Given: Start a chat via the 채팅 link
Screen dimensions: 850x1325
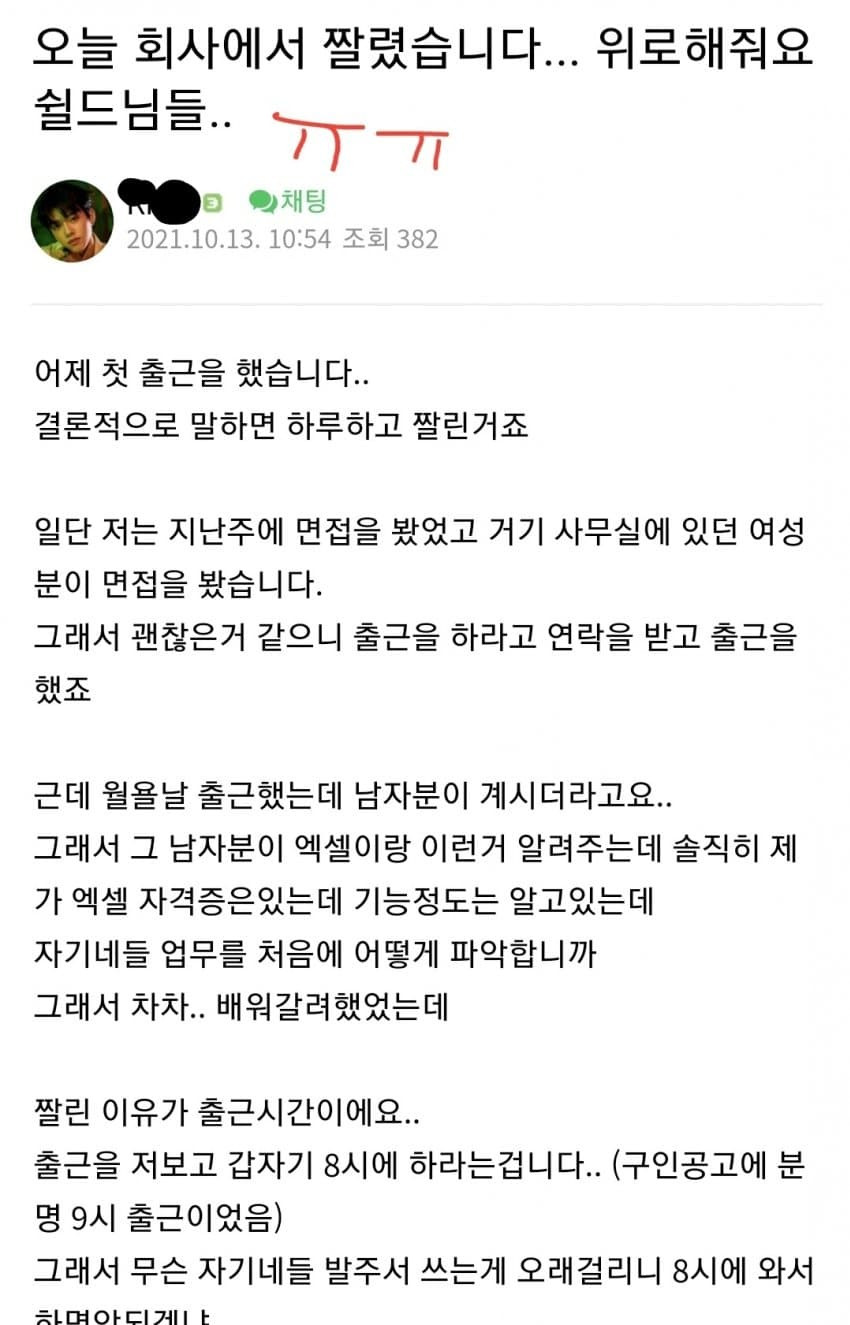Looking at the screenshot, I should tap(288, 202).
